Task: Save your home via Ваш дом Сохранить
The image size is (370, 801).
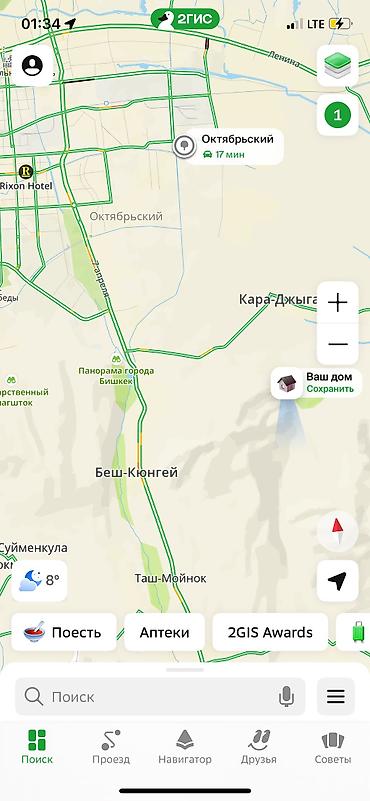Action: [x=316, y=383]
